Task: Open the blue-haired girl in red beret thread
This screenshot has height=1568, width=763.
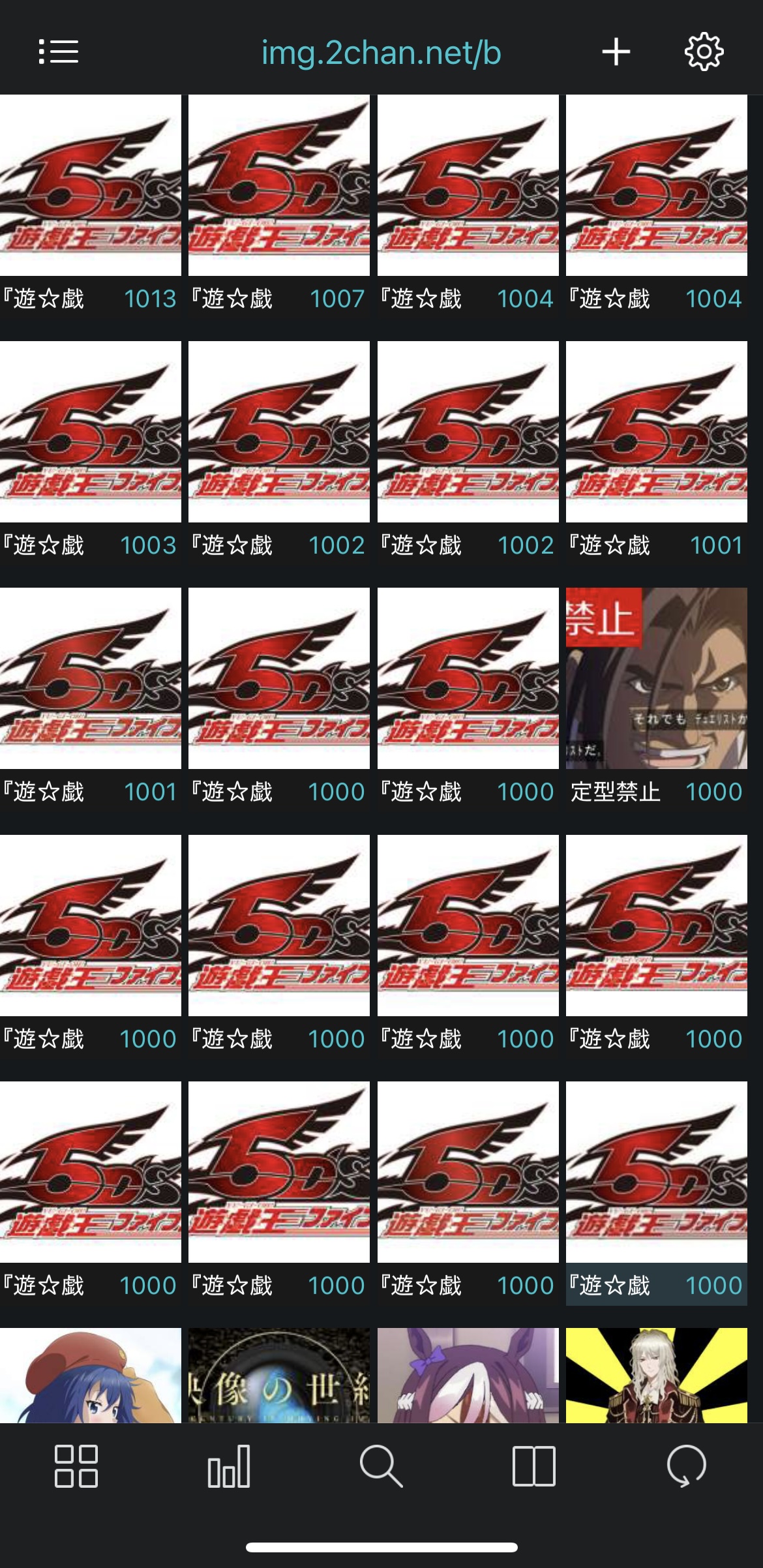Action: click(91, 1375)
